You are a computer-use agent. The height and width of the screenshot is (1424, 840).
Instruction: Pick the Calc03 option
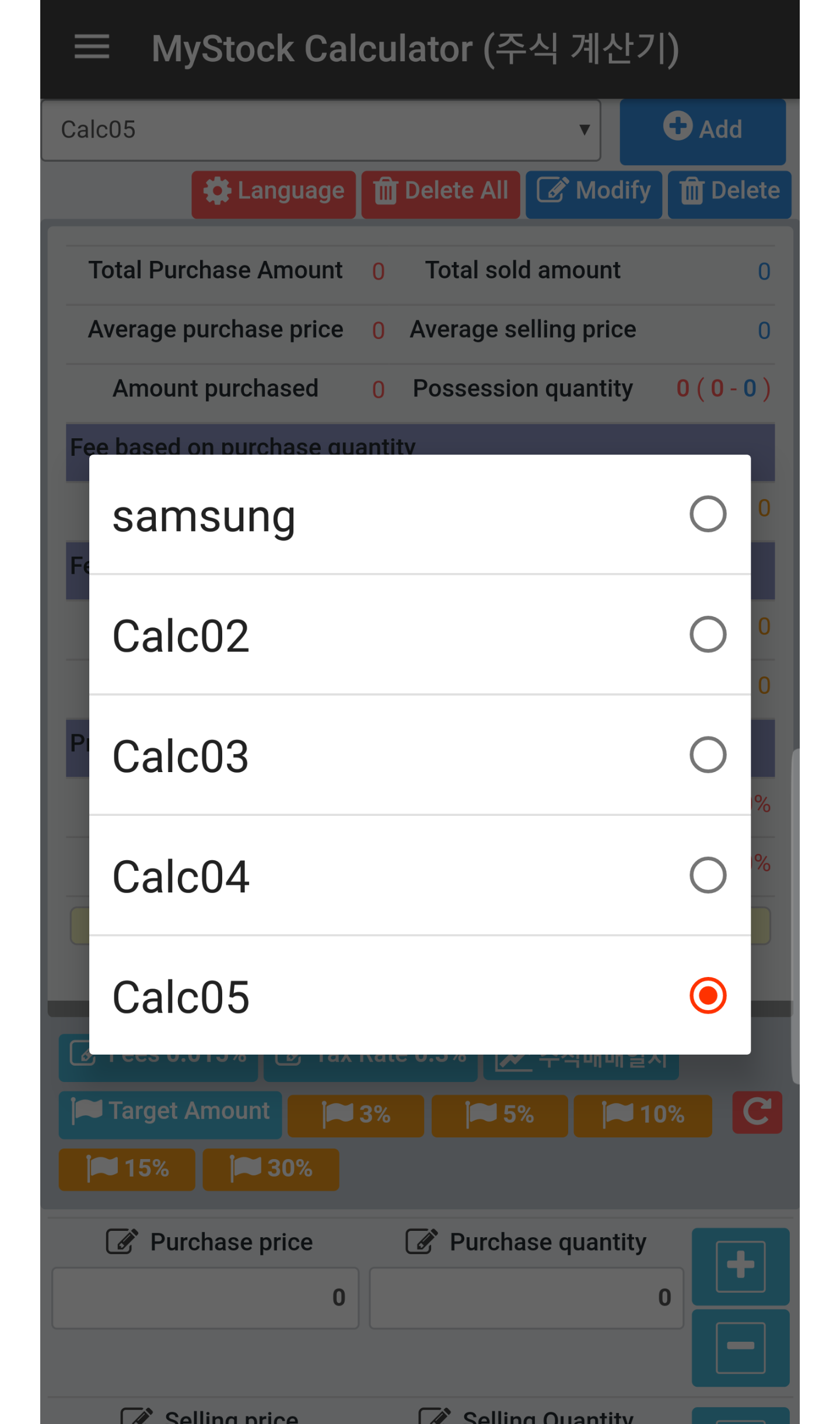click(419, 755)
